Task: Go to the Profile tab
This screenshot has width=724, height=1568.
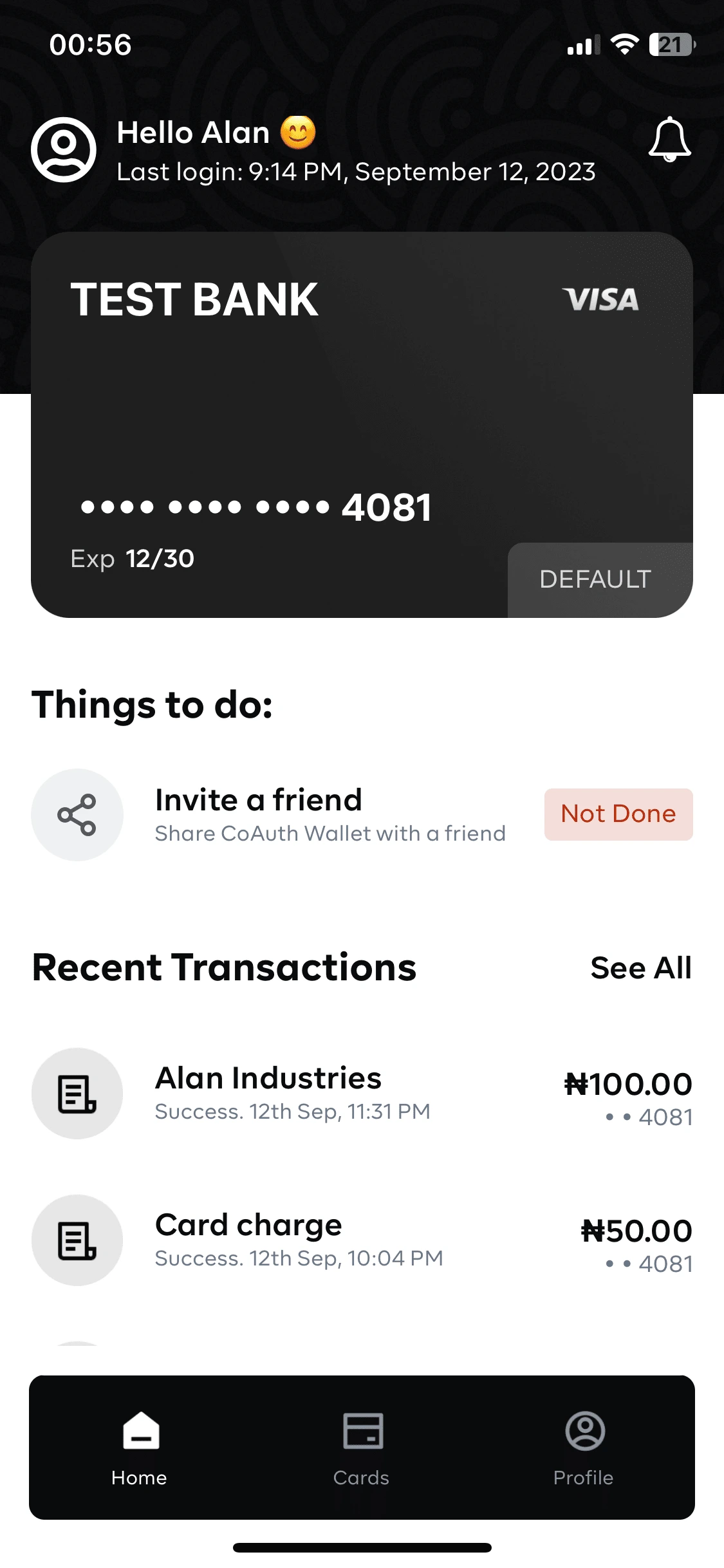Action: point(584,1447)
